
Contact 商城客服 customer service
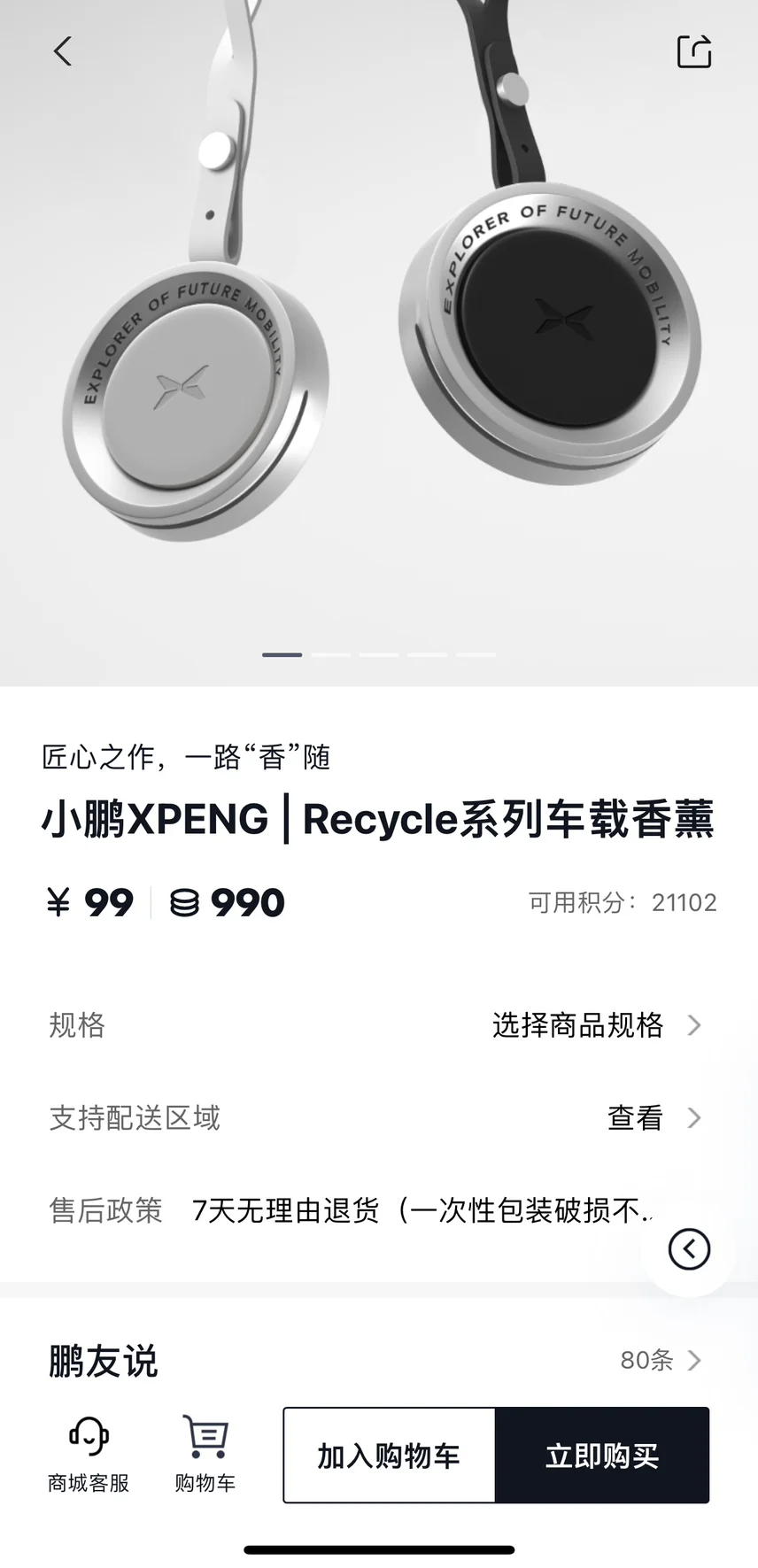pos(89,1455)
